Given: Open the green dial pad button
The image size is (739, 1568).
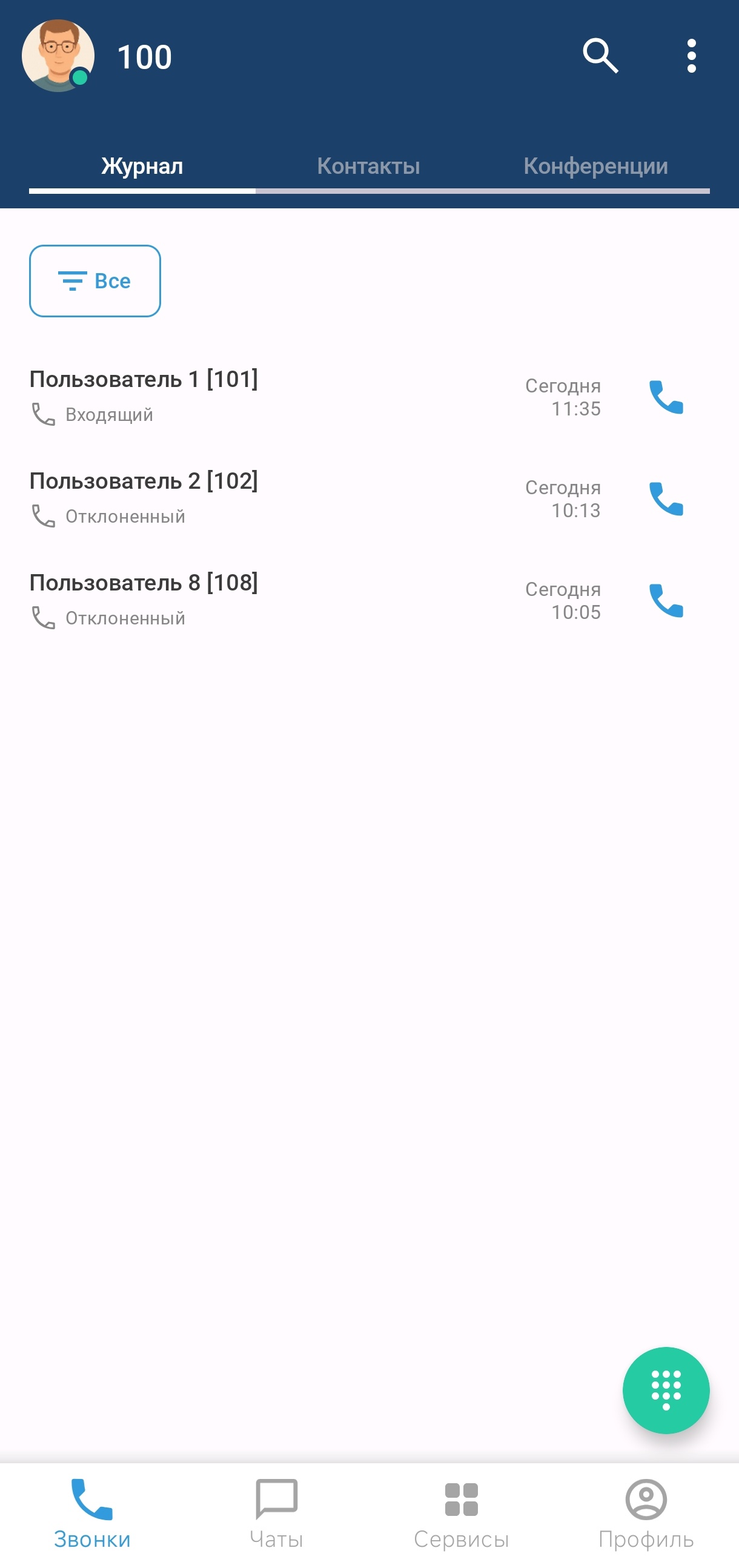Looking at the screenshot, I should (x=665, y=1391).
